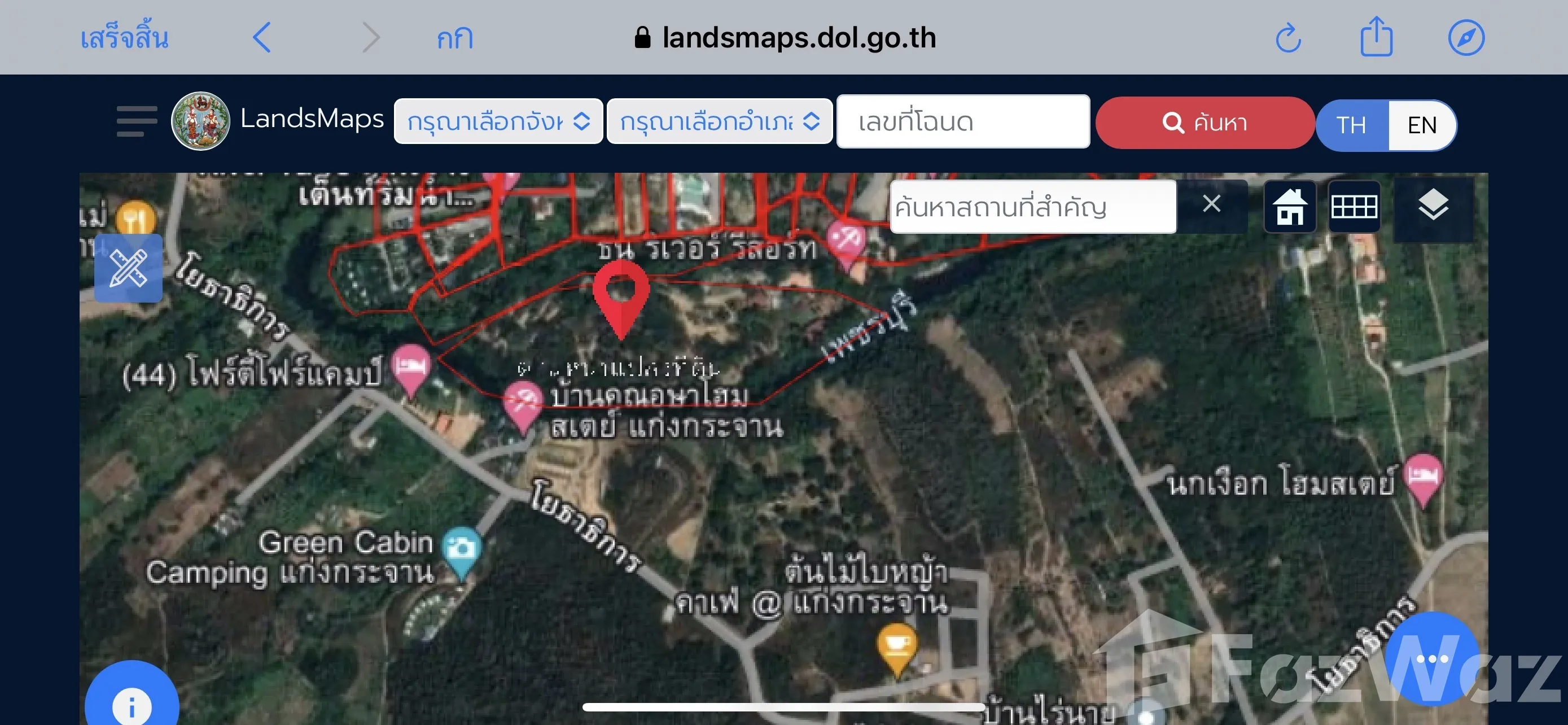Open the measurement tool

[x=128, y=268]
